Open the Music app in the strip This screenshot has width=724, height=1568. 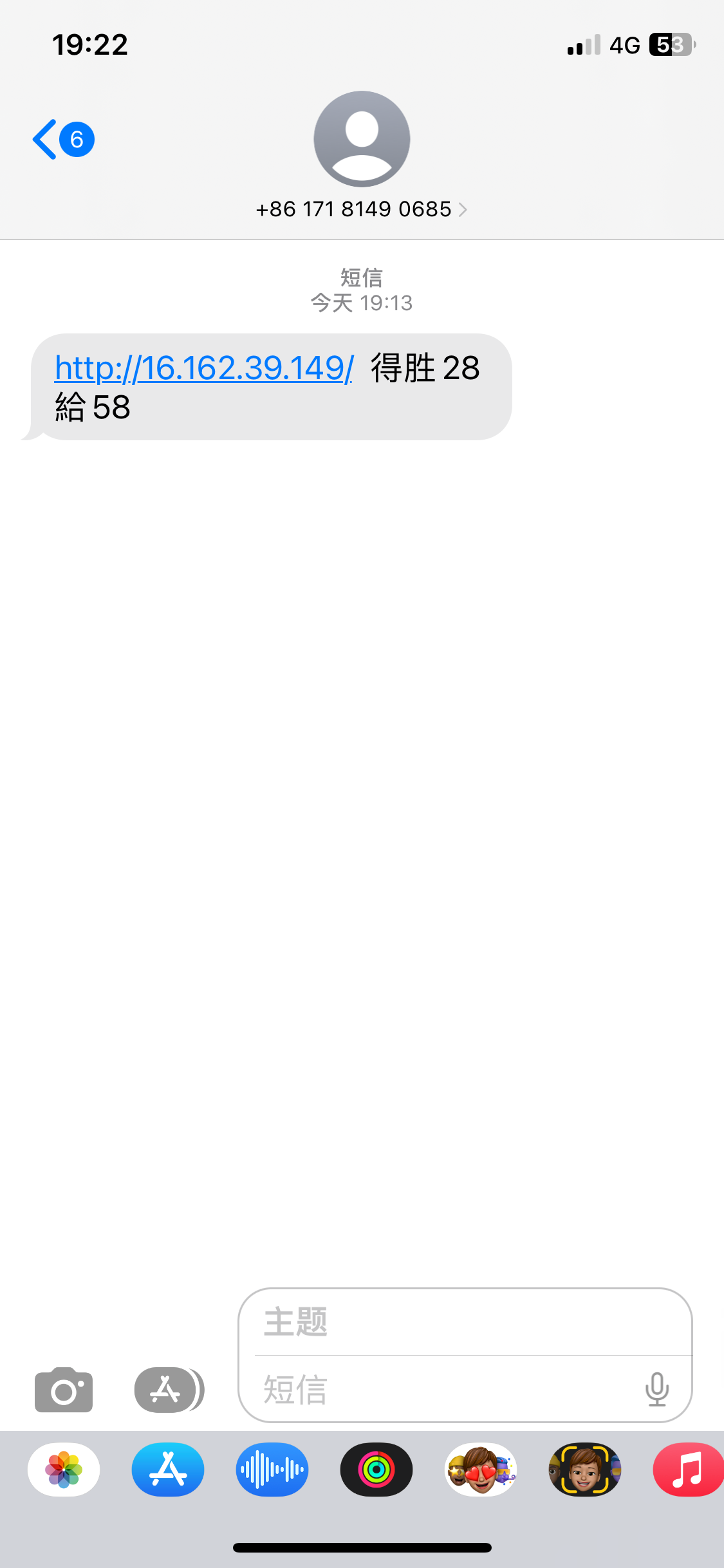689,1470
